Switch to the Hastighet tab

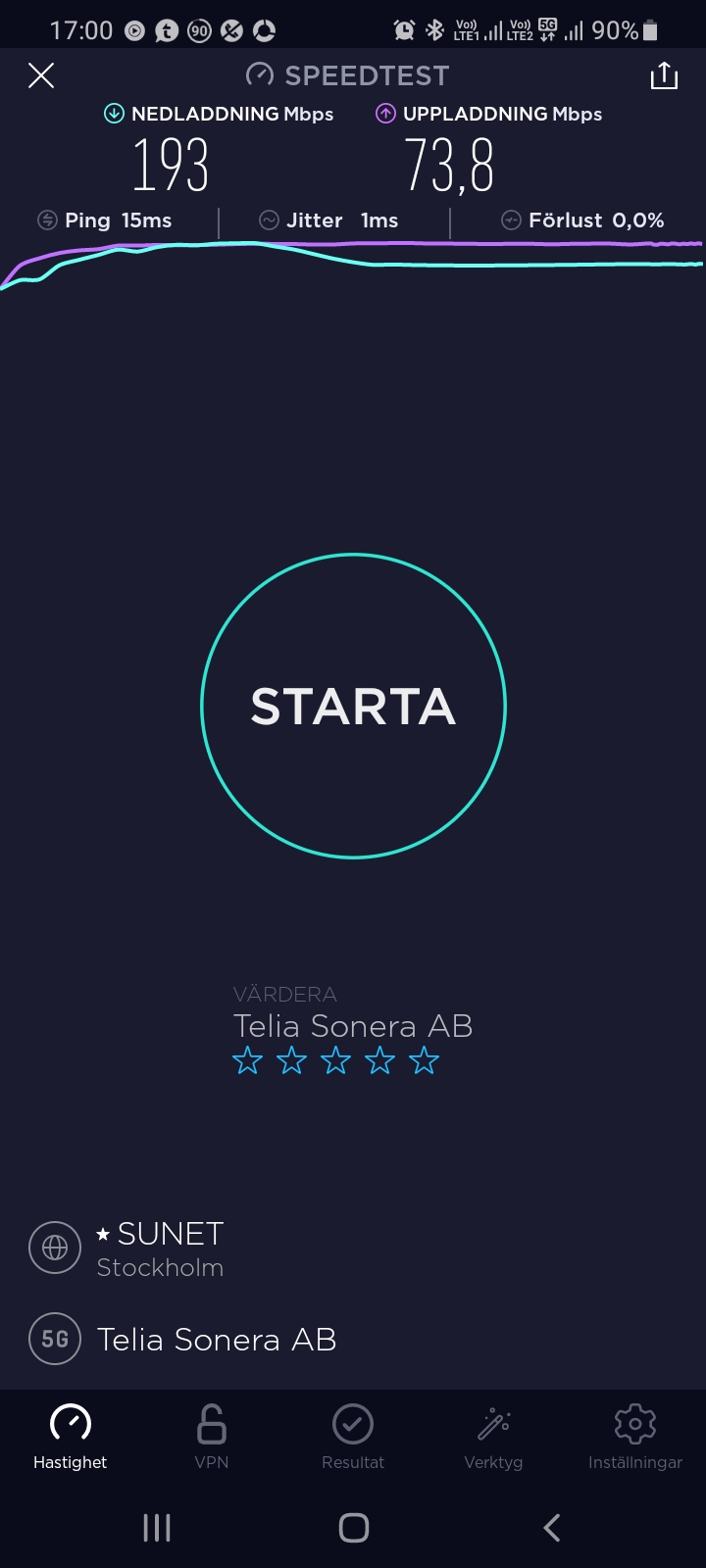[70, 1437]
